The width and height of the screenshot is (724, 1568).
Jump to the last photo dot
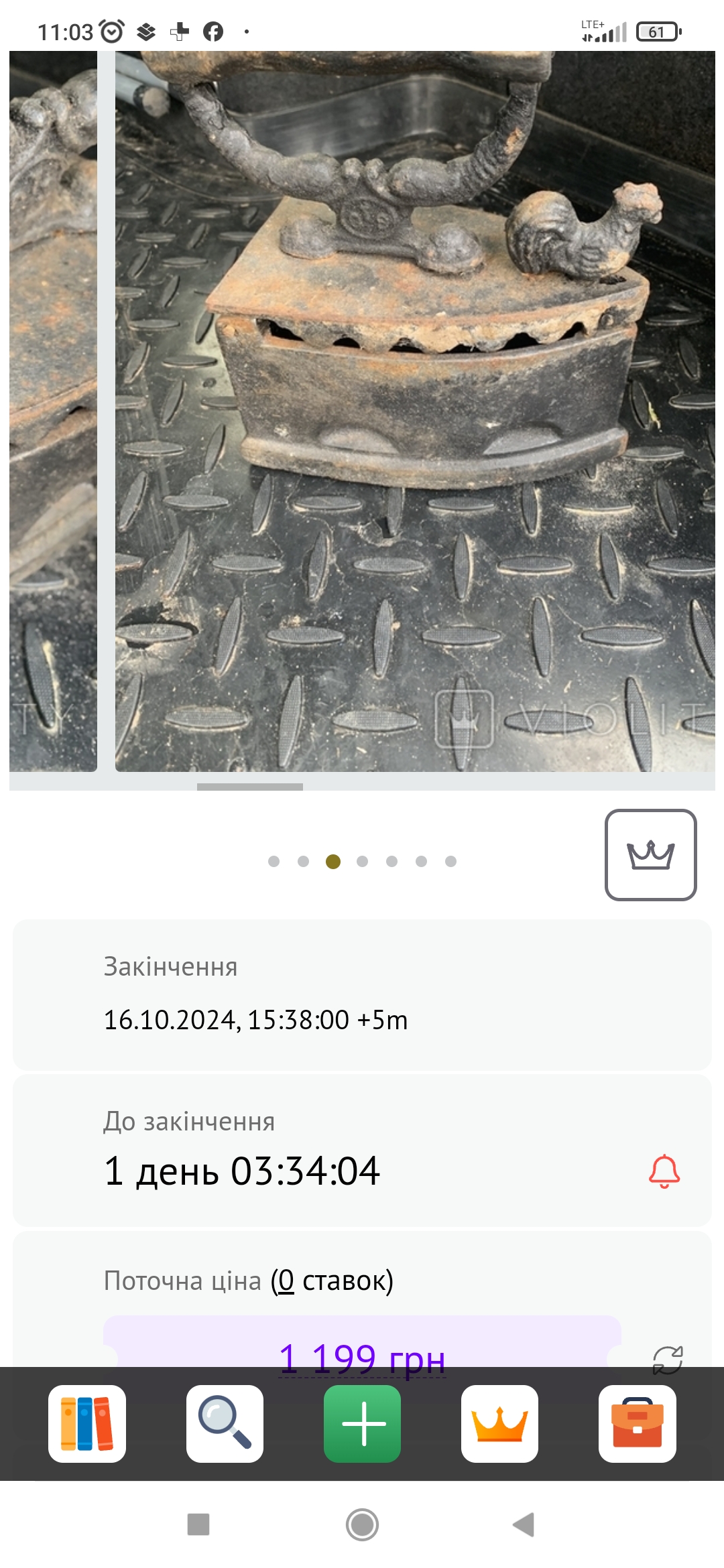pyautogui.click(x=450, y=861)
